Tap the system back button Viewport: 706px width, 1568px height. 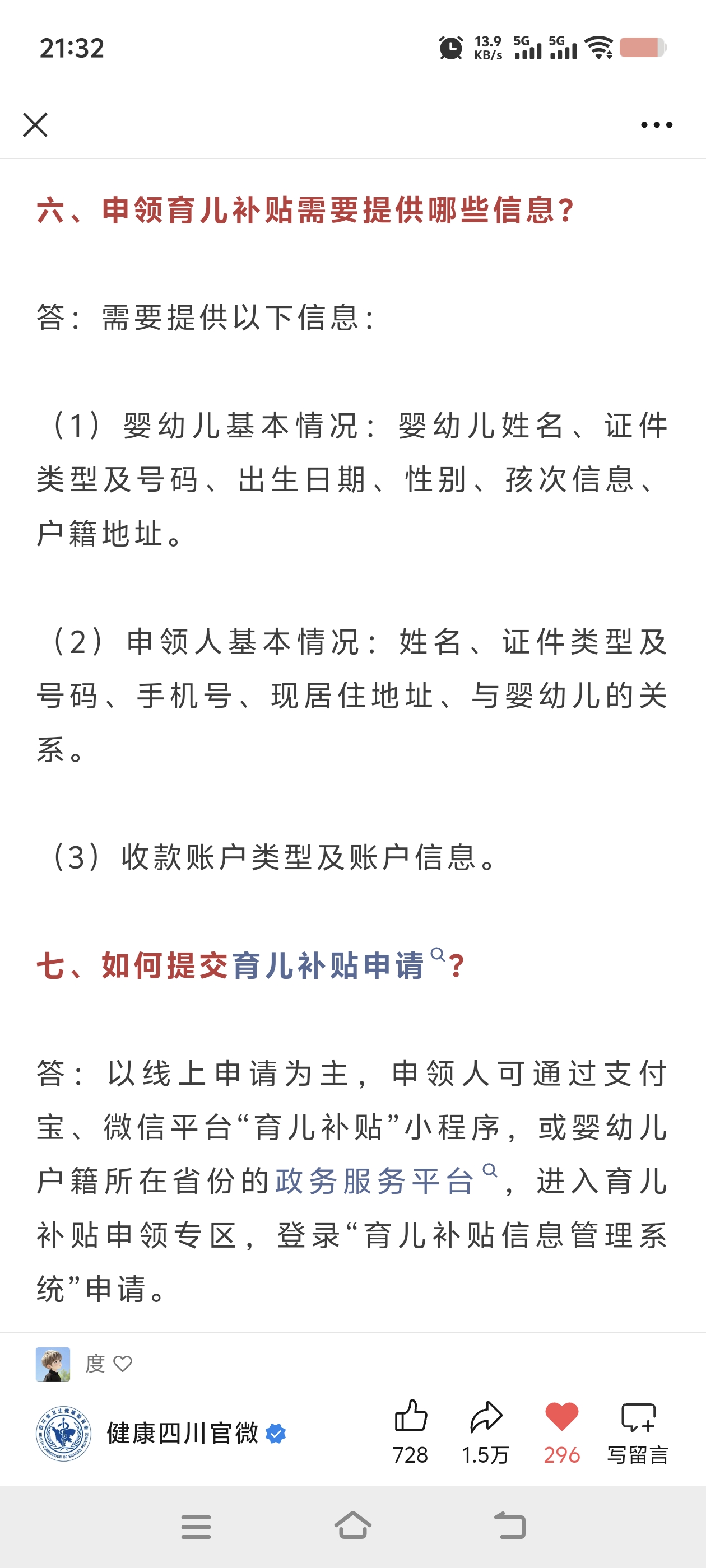click(x=510, y=1526)
